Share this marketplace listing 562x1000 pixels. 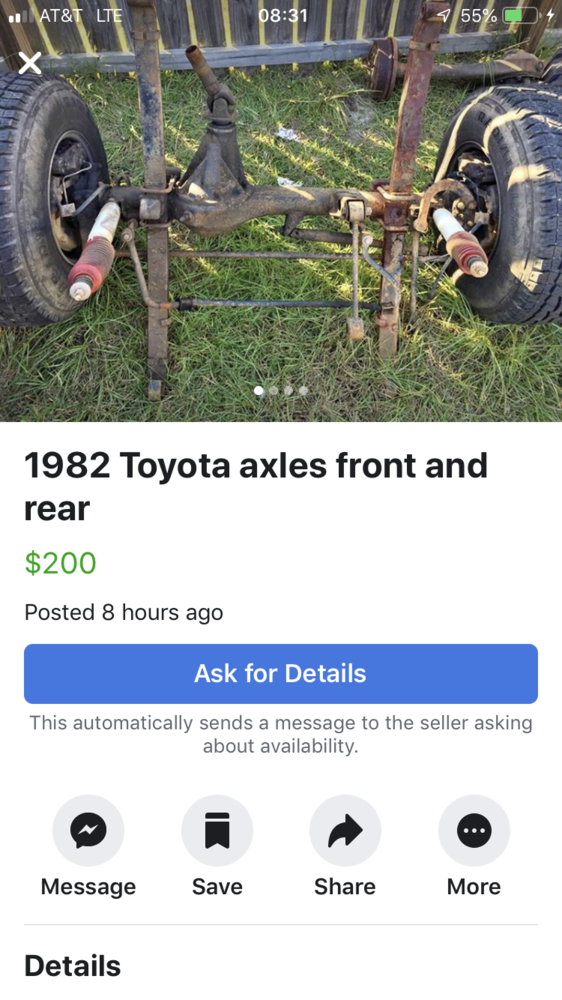coord(345,830)
